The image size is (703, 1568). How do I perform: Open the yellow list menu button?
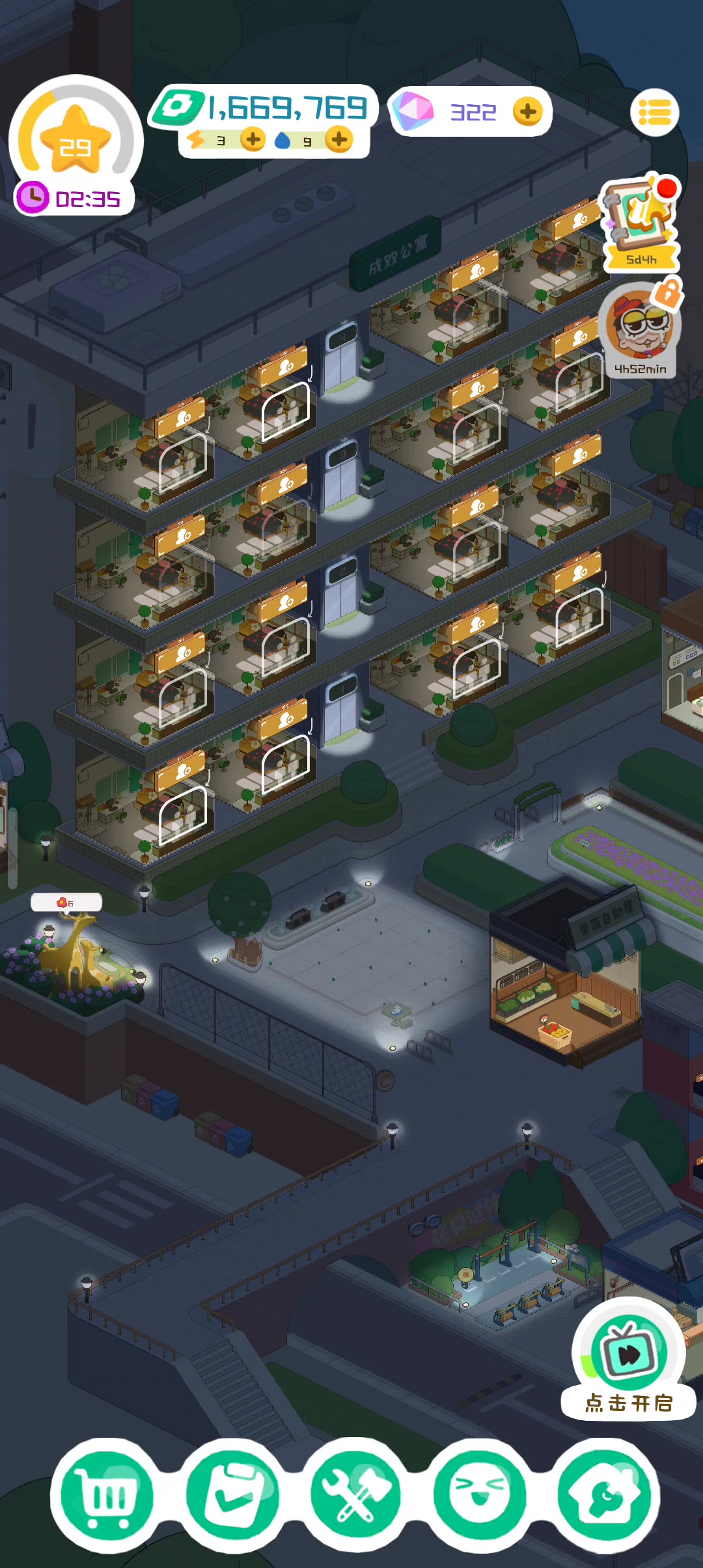click(654, 113)
